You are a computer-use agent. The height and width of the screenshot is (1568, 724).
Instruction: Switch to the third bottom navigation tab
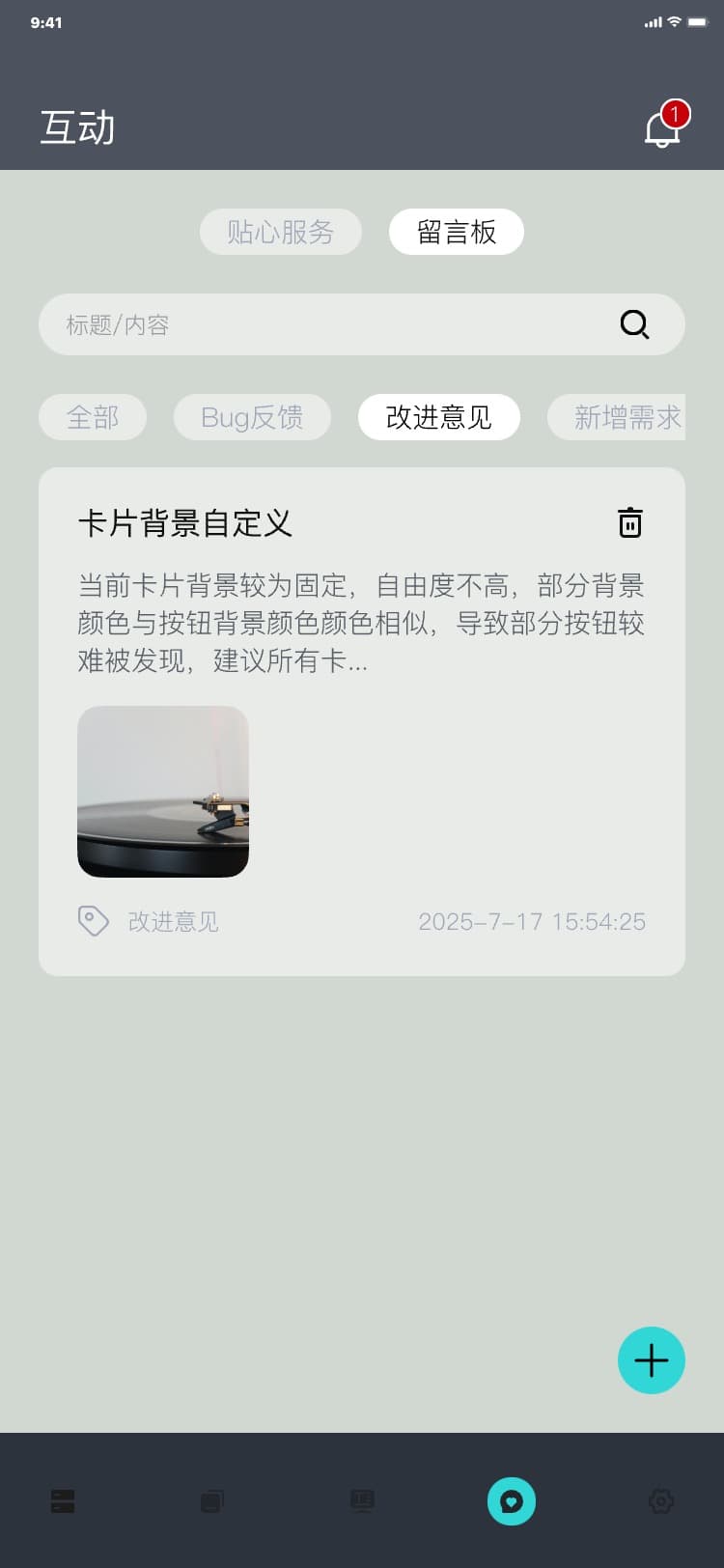[x=362, y=1501]
